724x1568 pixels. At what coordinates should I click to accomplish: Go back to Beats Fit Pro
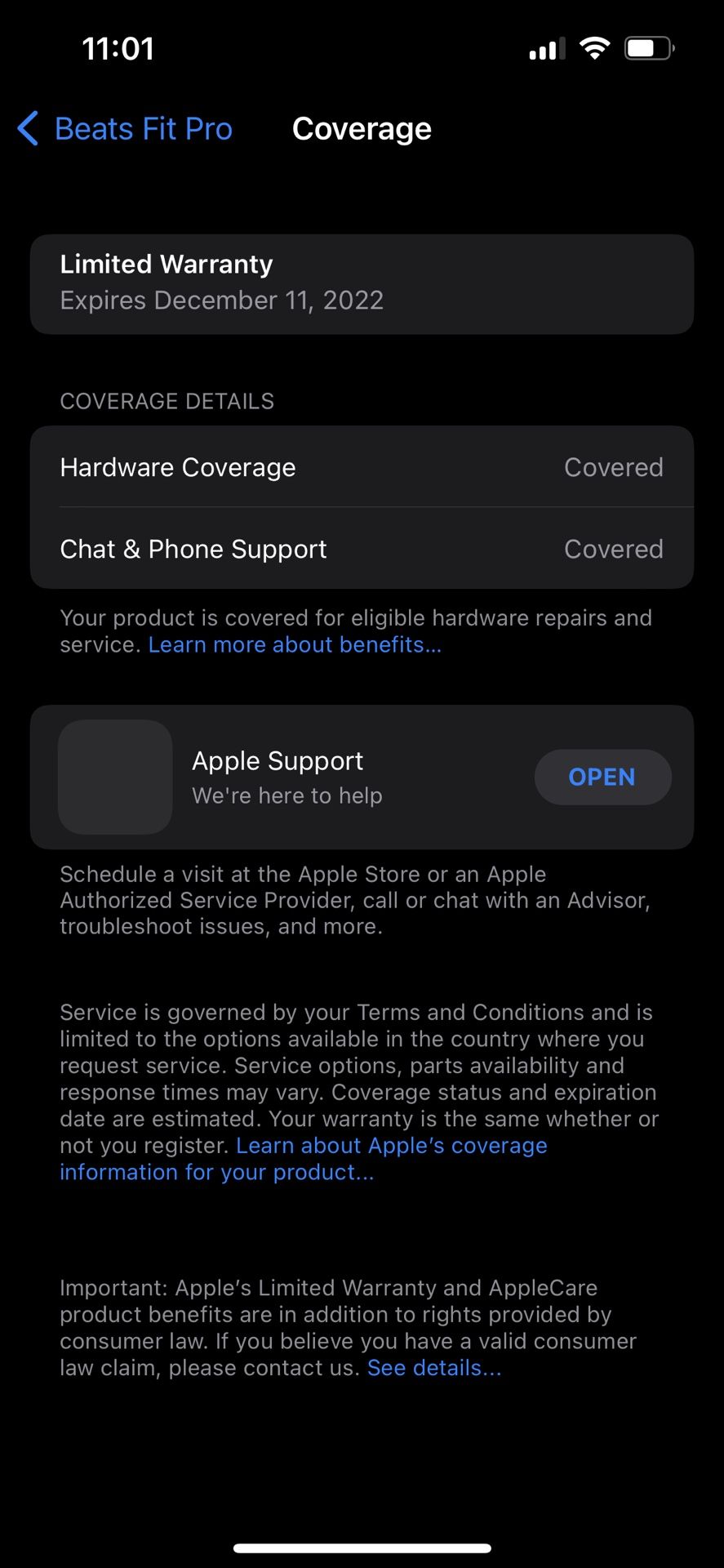point(127,129)
